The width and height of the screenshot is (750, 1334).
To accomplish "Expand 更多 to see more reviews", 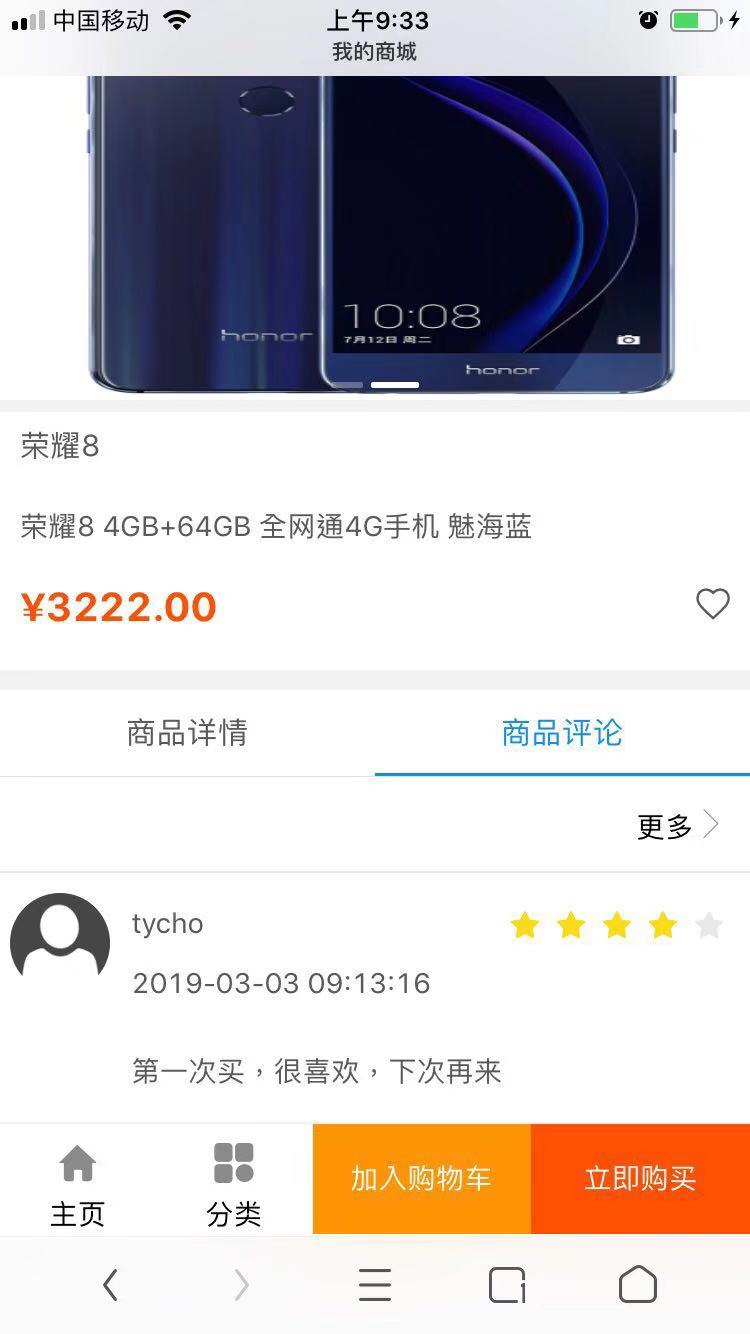I will click(x=664, y=824).
